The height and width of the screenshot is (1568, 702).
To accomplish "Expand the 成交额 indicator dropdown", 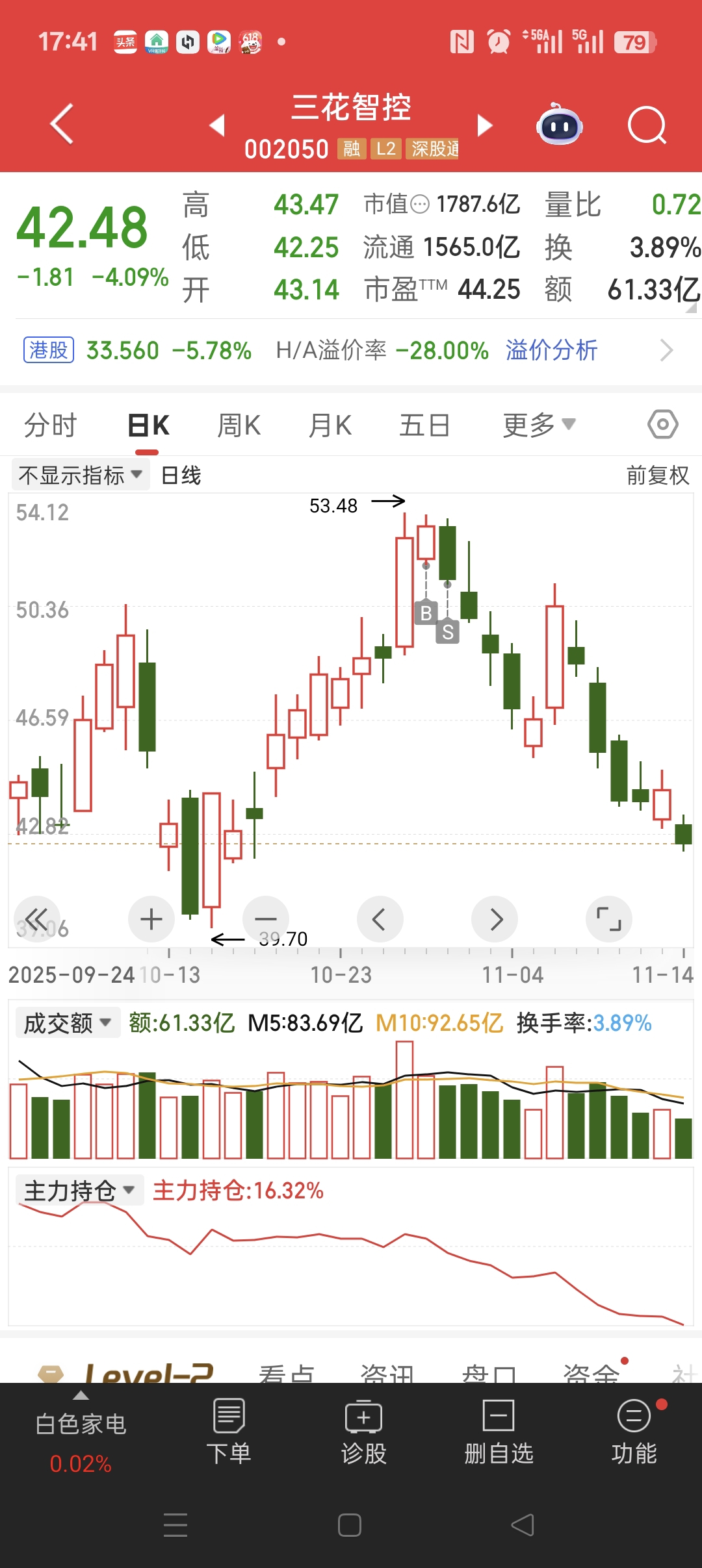I will tap(68, 1023).
